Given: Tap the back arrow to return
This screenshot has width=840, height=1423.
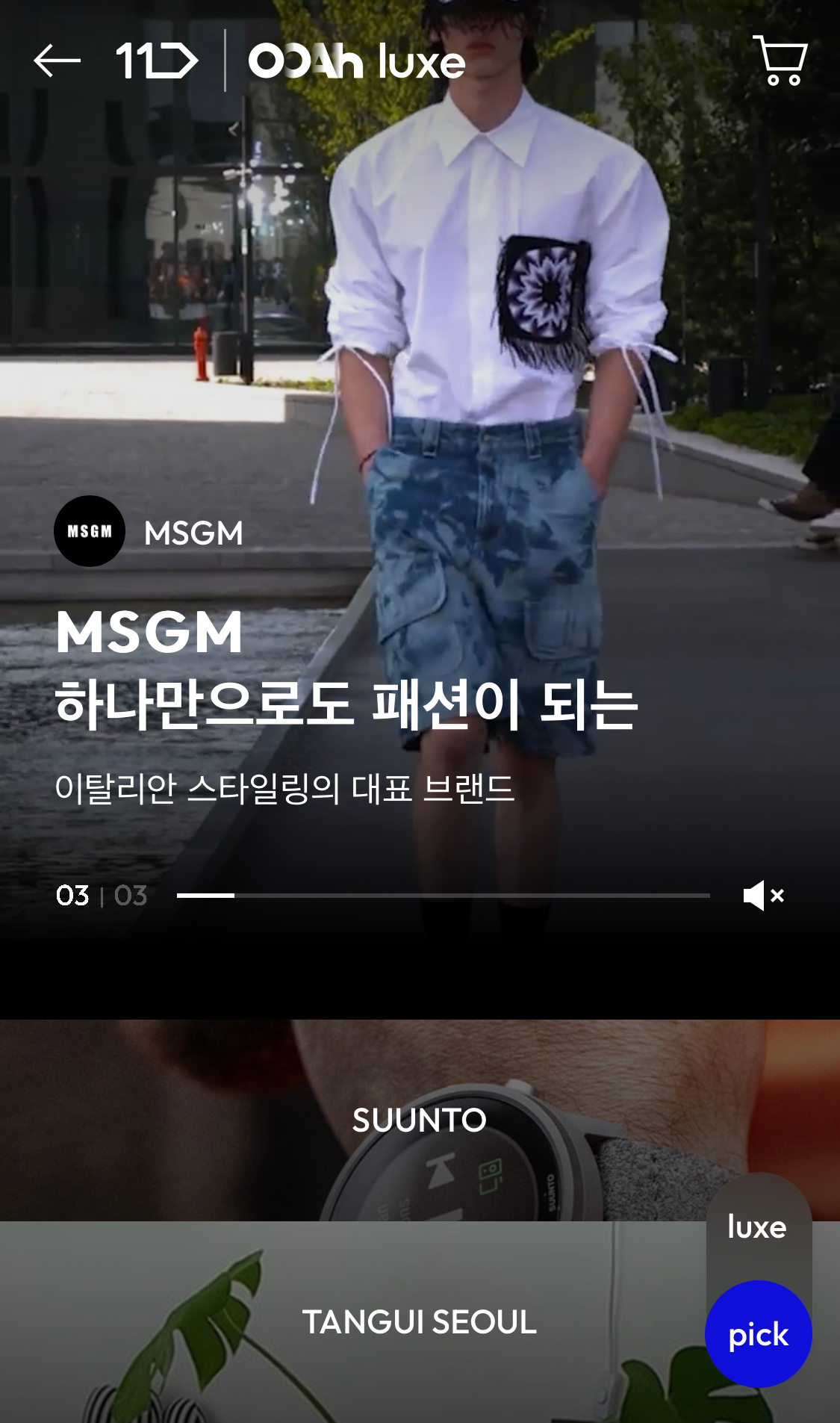Looking at the screenshot, I should pyautogui.click(x=57, y=61).
